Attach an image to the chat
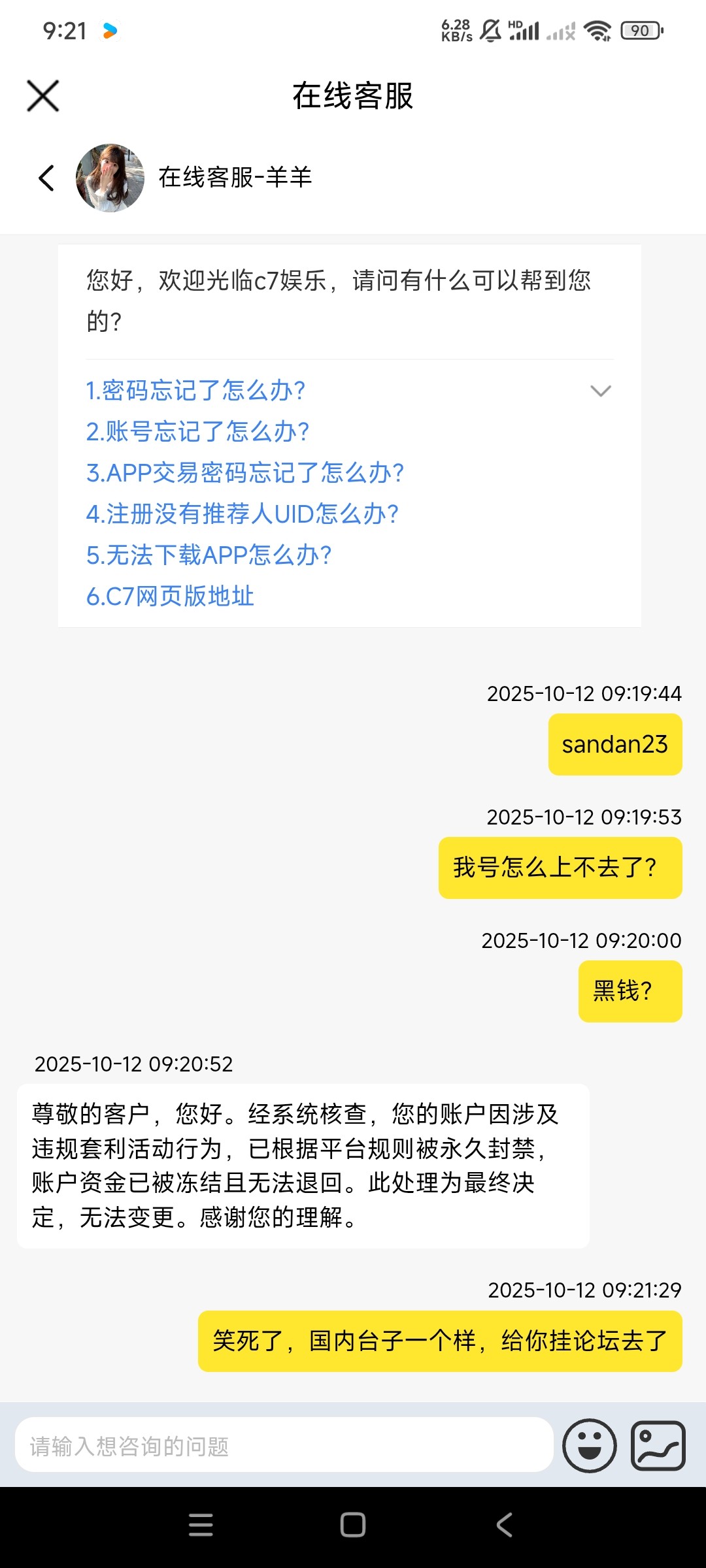This screenshot has width=706, height=1568. [x=658, y=1446]
